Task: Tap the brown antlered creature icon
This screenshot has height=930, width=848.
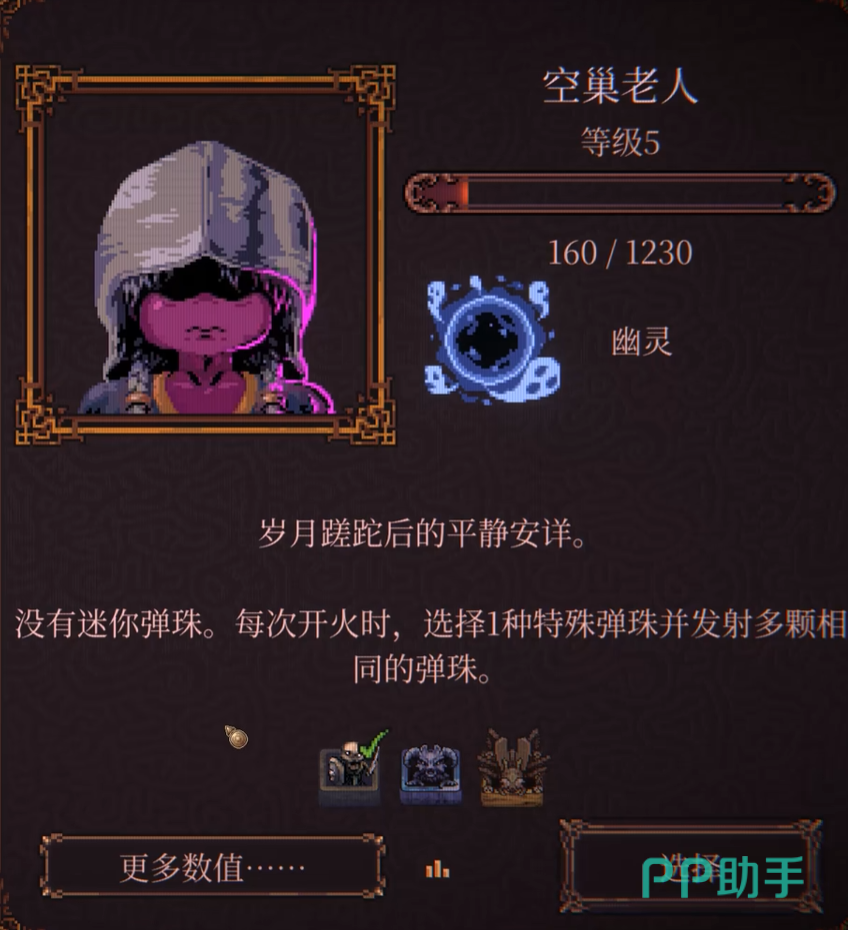Action: tap(511, 768)
